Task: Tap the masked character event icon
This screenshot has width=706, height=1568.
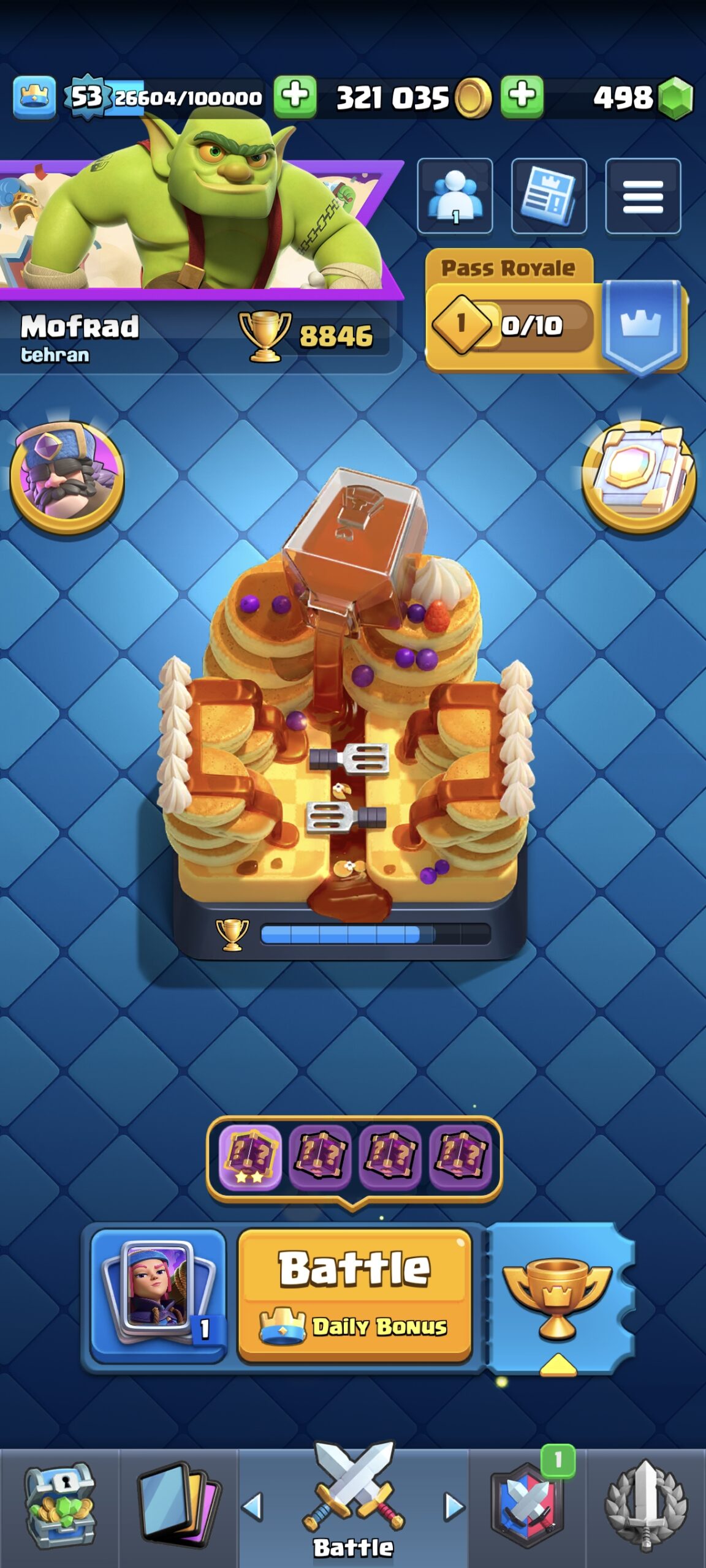Action: [67, 478]
